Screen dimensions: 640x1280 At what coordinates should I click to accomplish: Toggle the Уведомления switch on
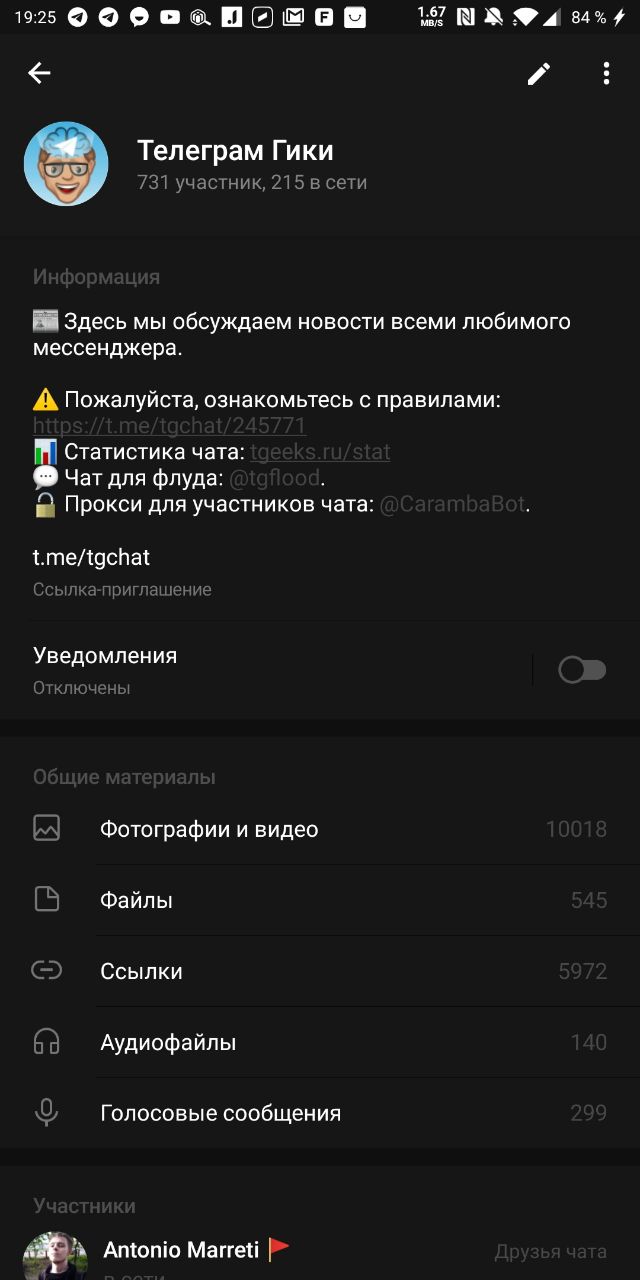coord(582,670)
